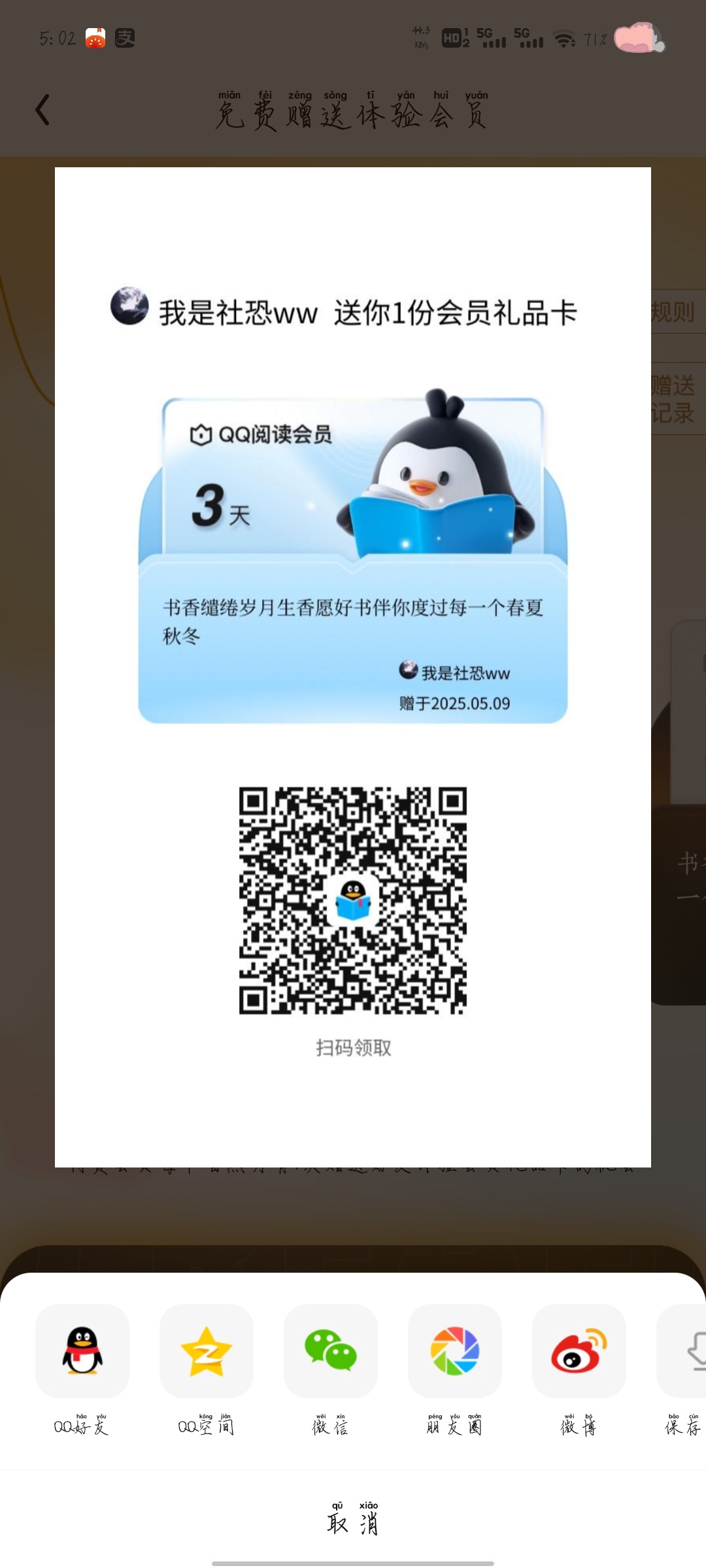Dismiss the share sheet with 取消
Screen dimensions: 706x1568
(x=353, y=1518)
